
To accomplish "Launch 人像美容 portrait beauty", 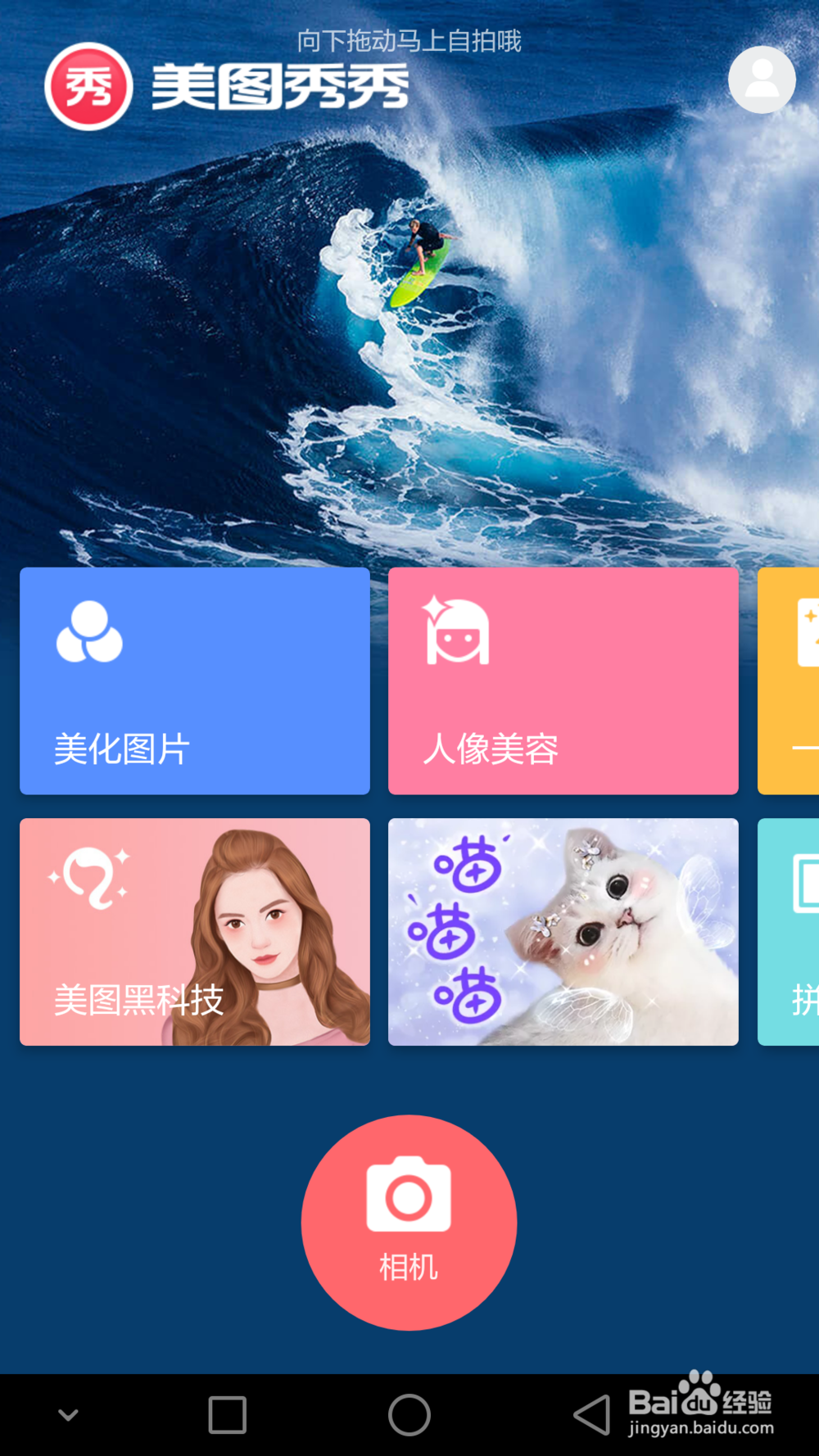I will [x=563, y=681].
